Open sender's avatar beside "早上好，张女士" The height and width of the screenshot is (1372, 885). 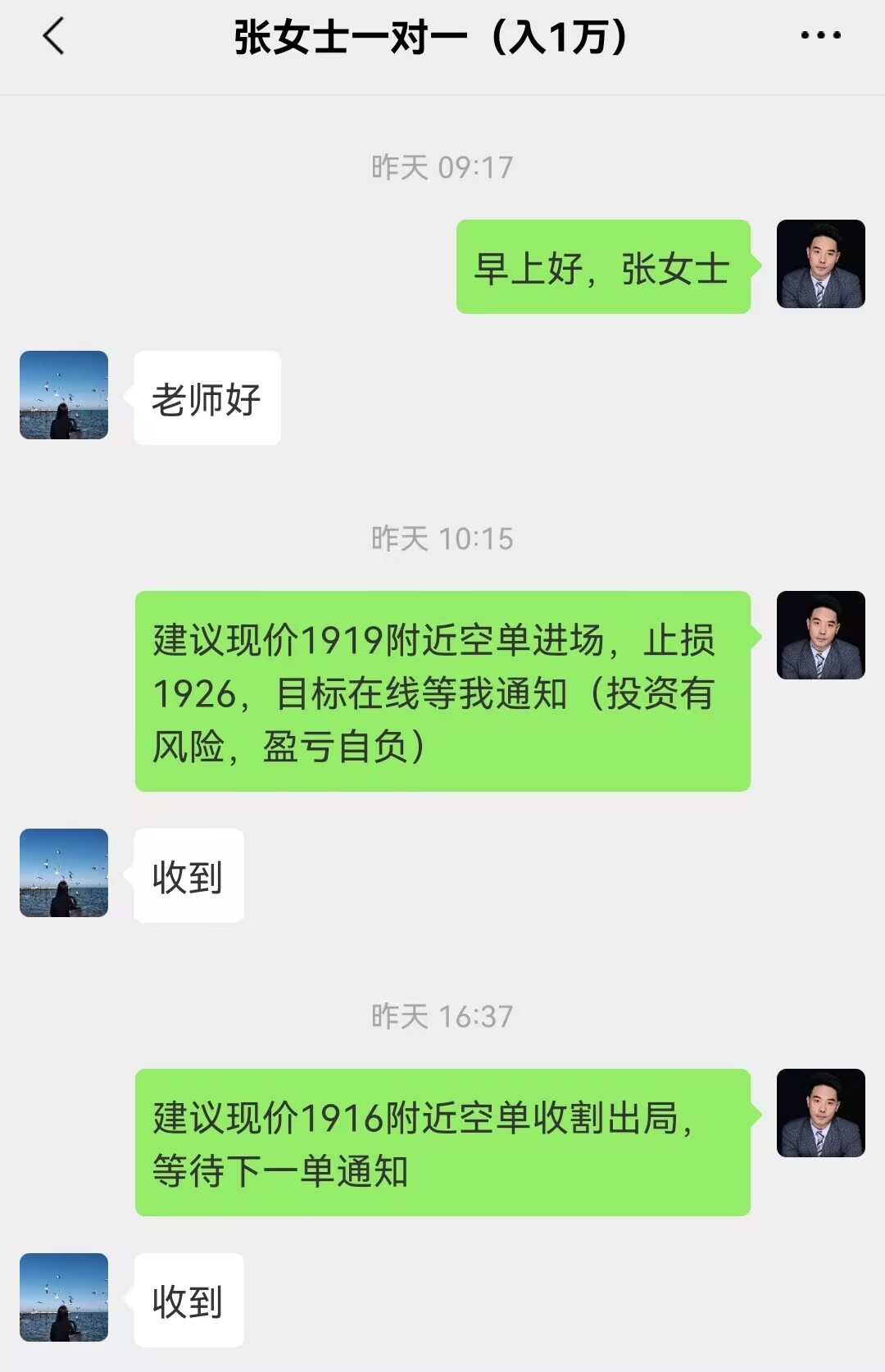(820, 264)
